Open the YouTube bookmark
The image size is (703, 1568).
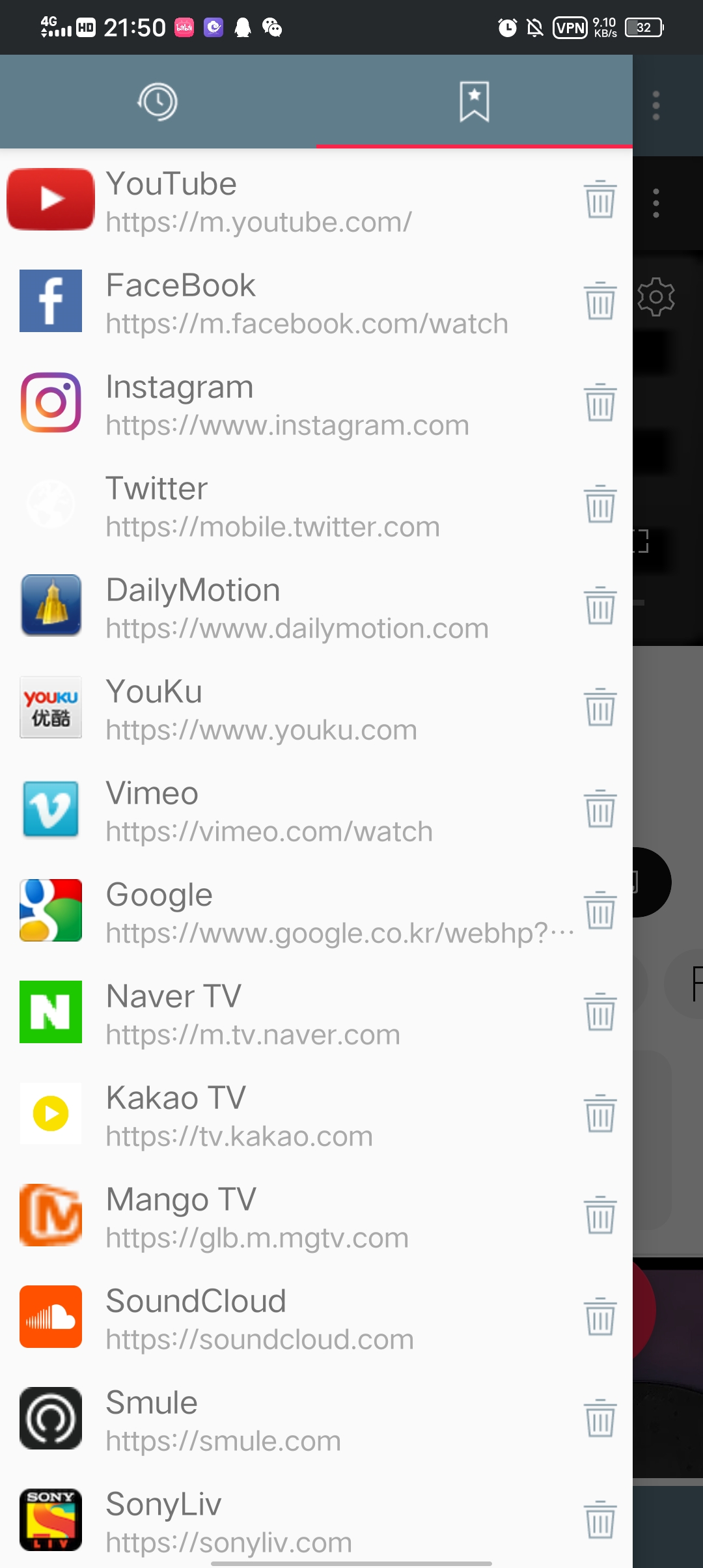point(293,201)
